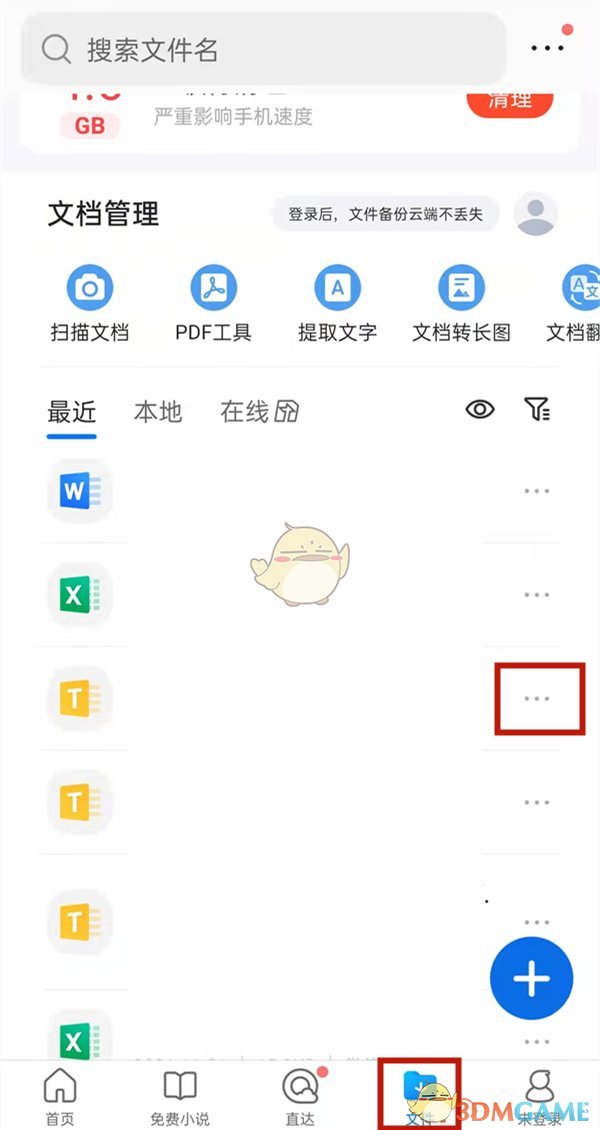Image resolution: width=600 pixels, height=1130 pixels.
Task: Switch to the 本地 tab
Action: coord(158,411)
